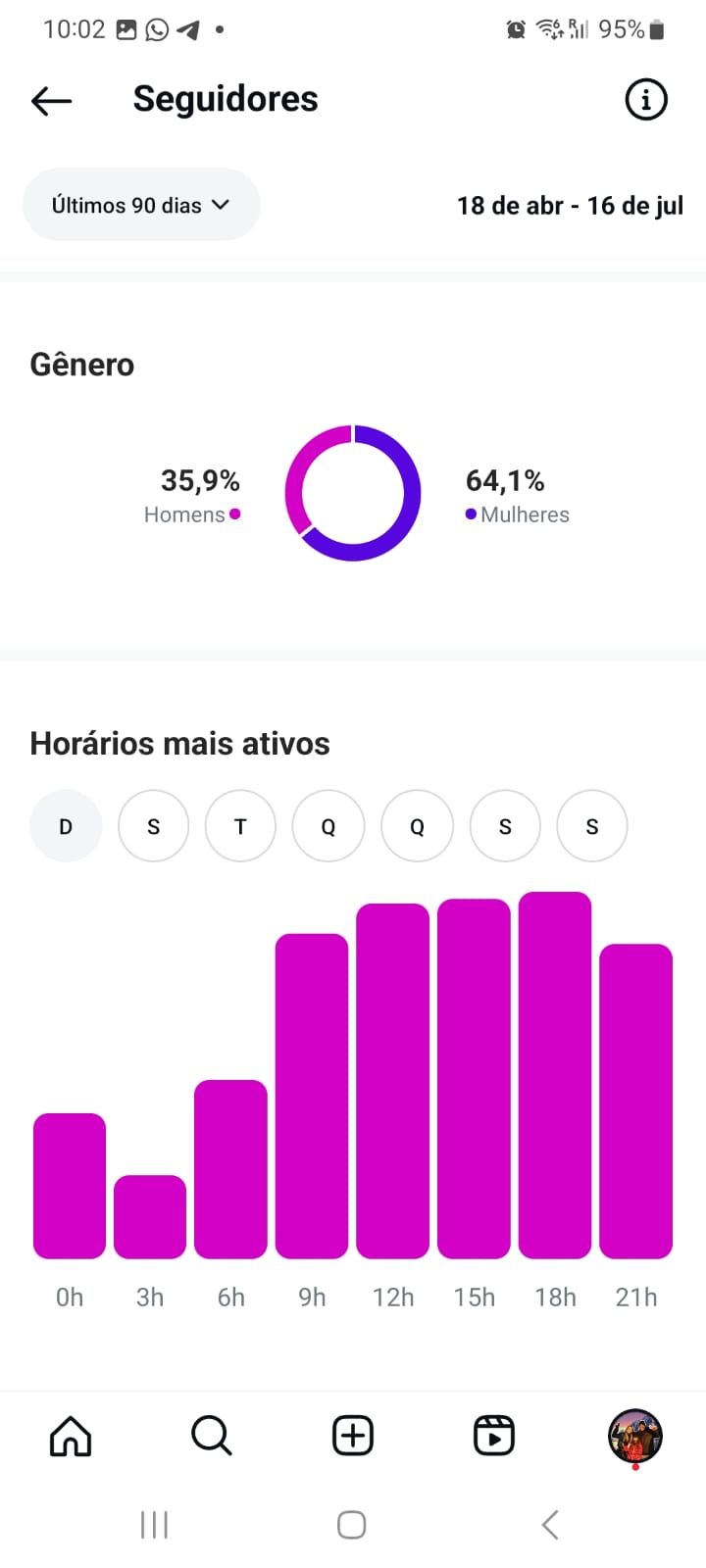Tap the 18h activity bar
The image size is (706, 1568).
[x=555, y=1075]
